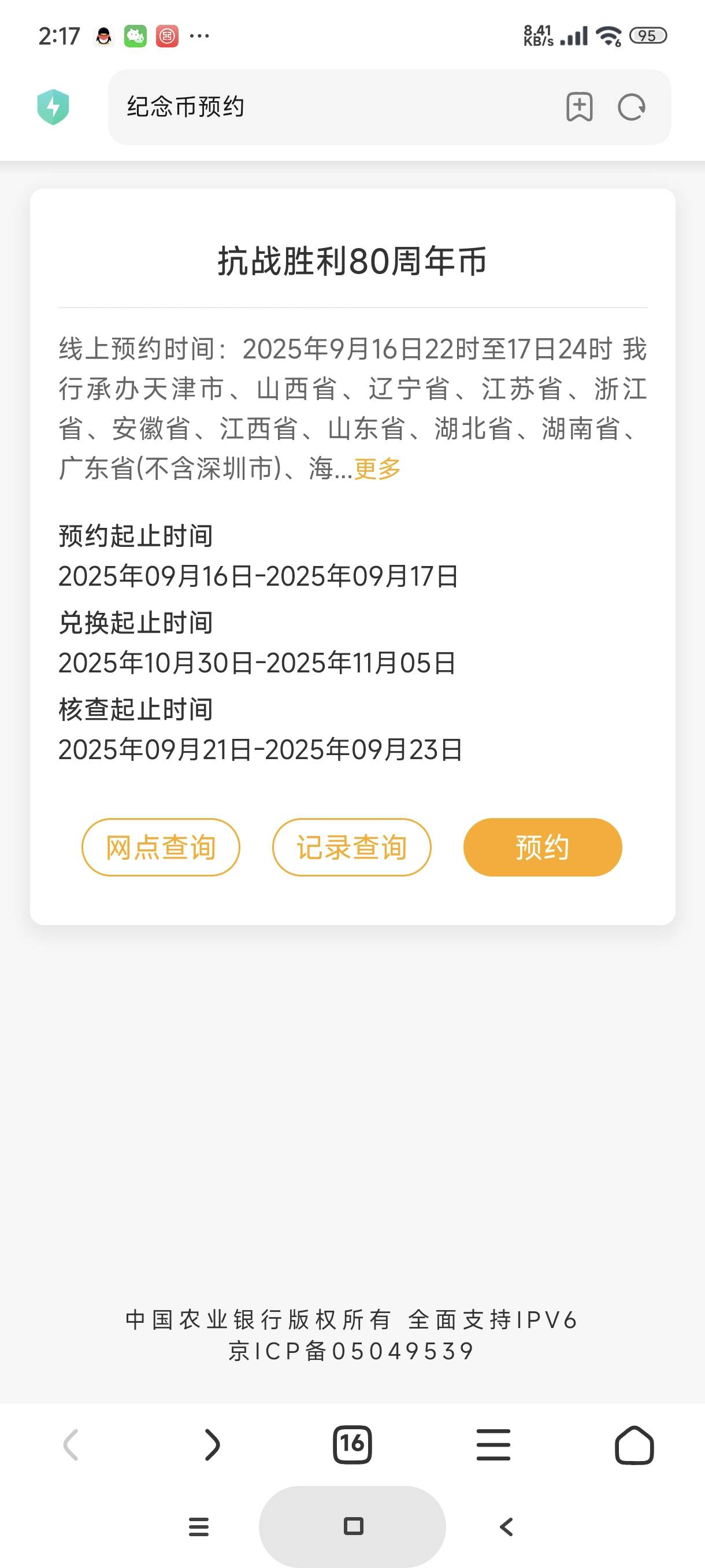Open the browser security shield
This screenshot has width=705, height=1568.
pyautogui.click(x=54, y=107)
